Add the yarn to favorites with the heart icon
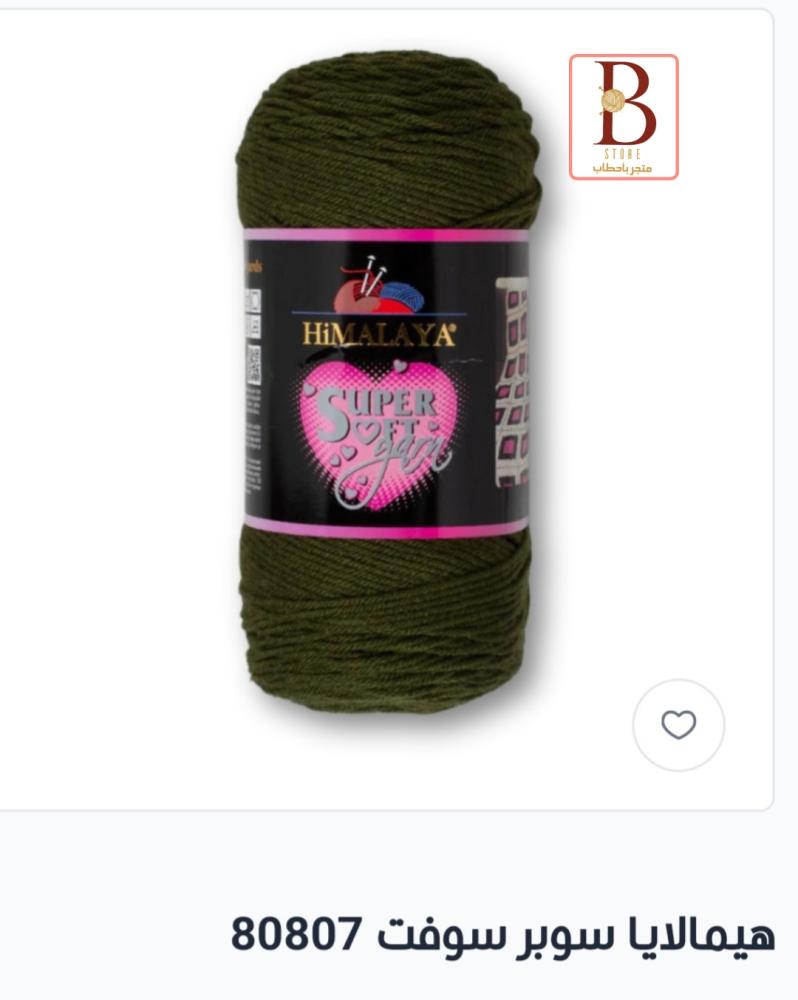798x1000 pixels. [x=678, y=725]
